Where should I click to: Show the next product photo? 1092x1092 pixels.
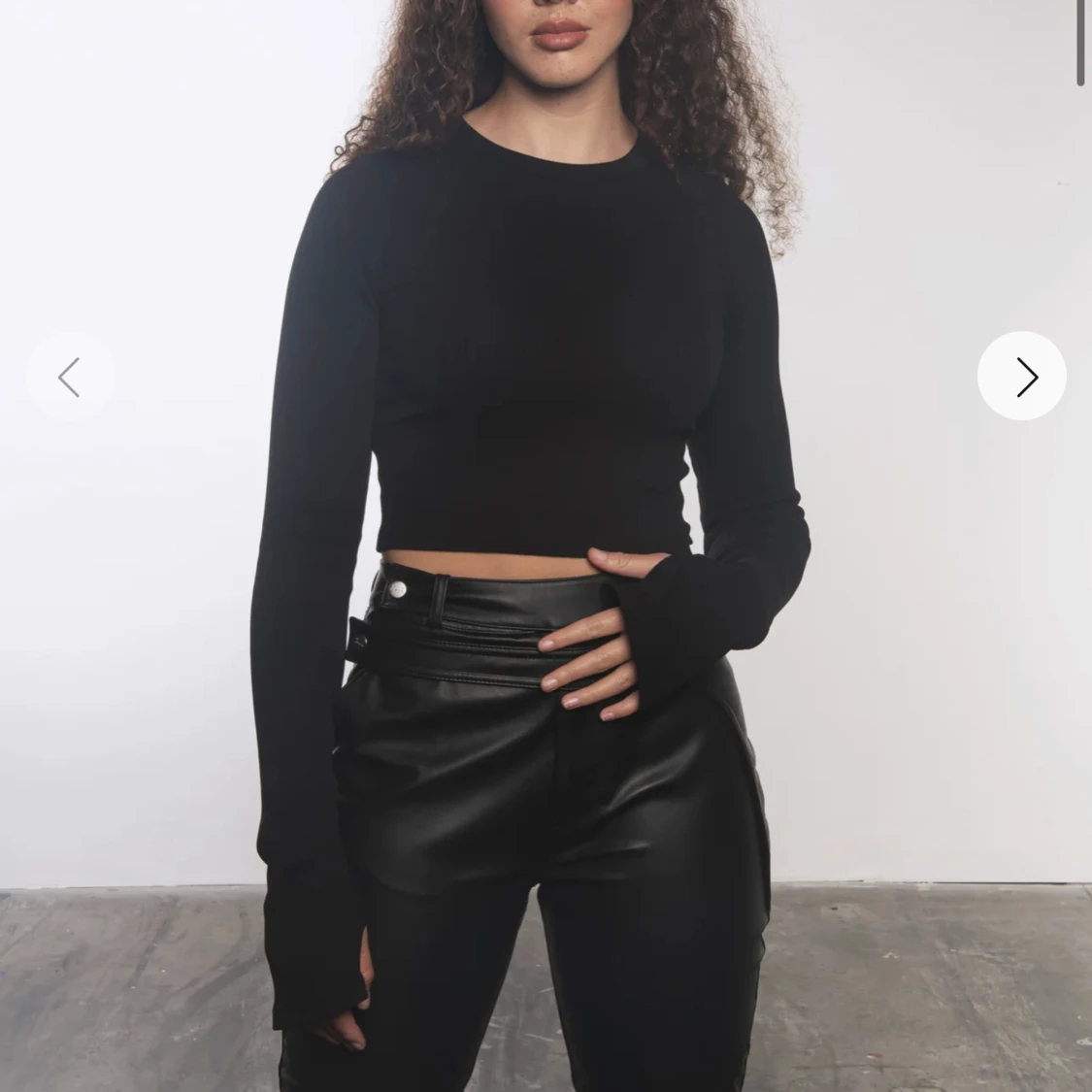tap(1022, 377)
